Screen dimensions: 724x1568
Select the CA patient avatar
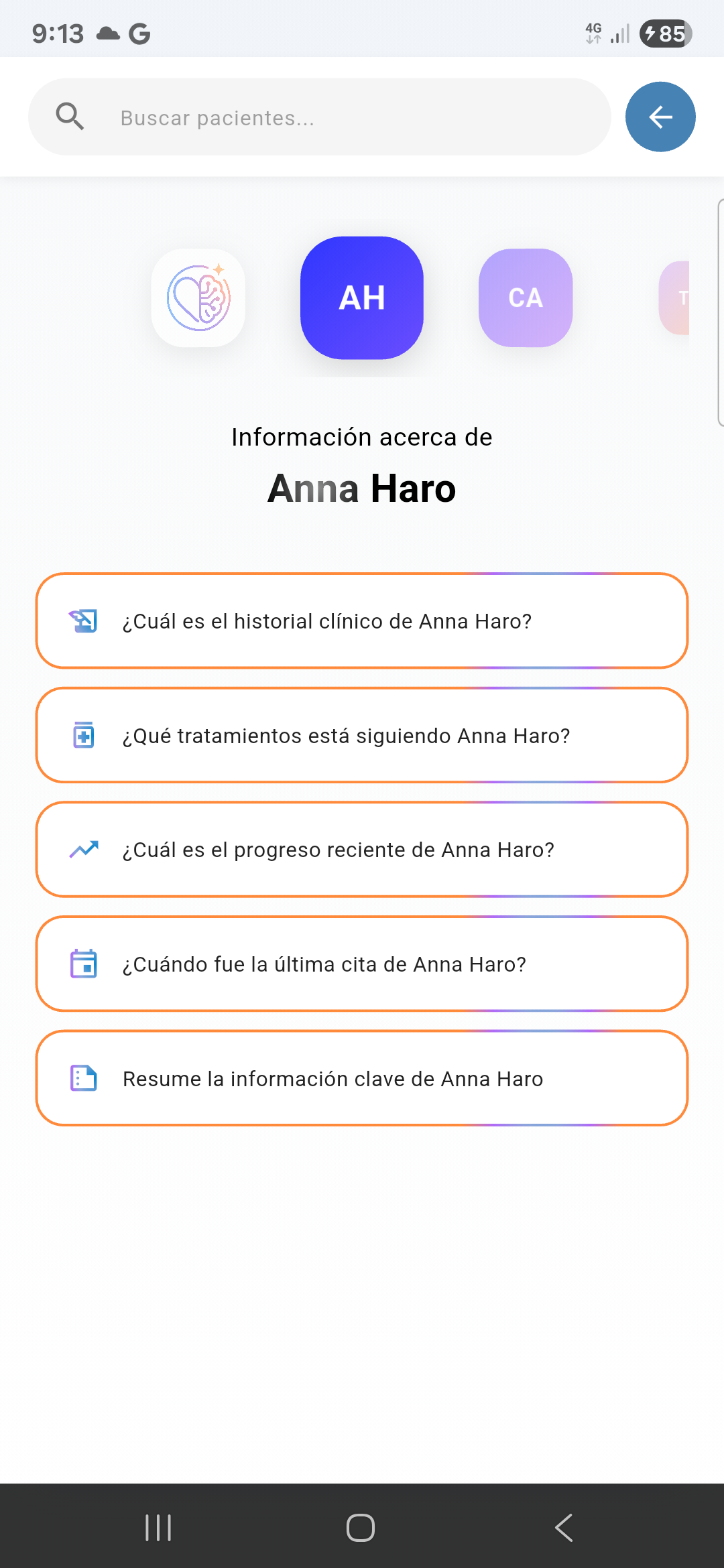click(526, 298)
